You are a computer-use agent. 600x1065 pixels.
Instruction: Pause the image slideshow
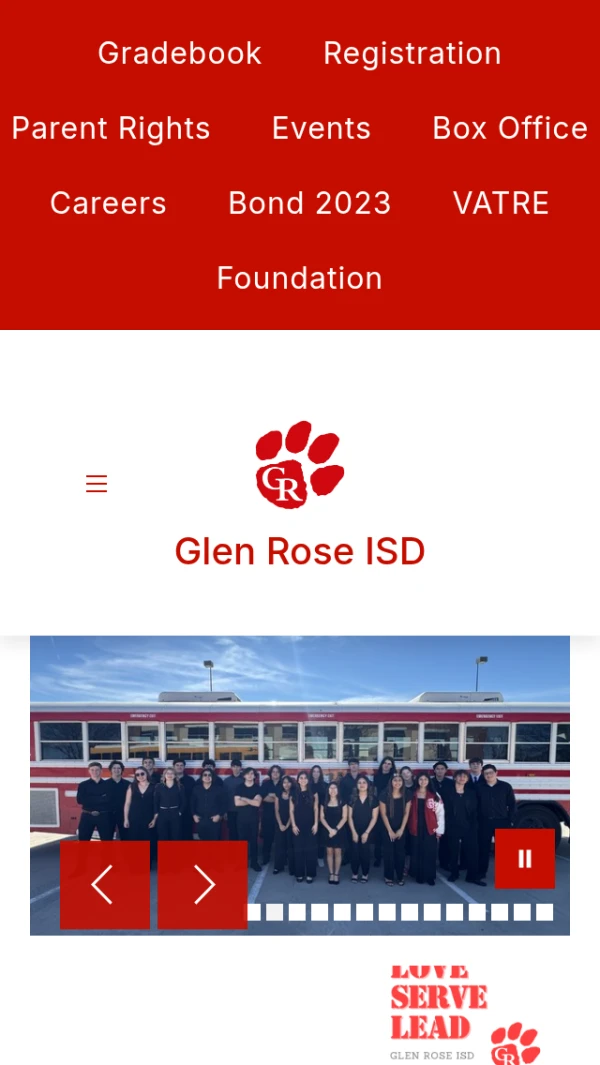pos(524,858)
